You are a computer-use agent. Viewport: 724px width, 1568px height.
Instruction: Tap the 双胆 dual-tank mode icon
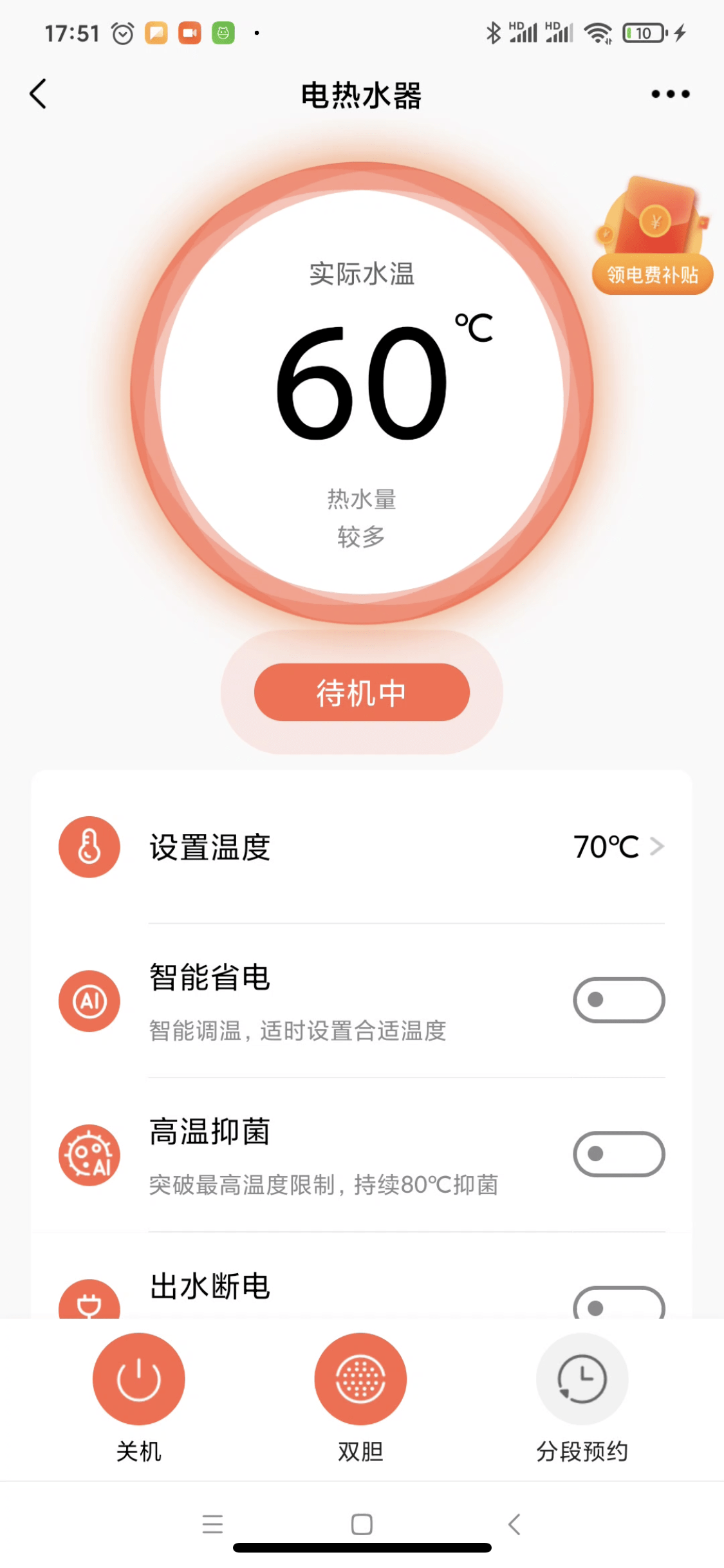coord(361,1377)
